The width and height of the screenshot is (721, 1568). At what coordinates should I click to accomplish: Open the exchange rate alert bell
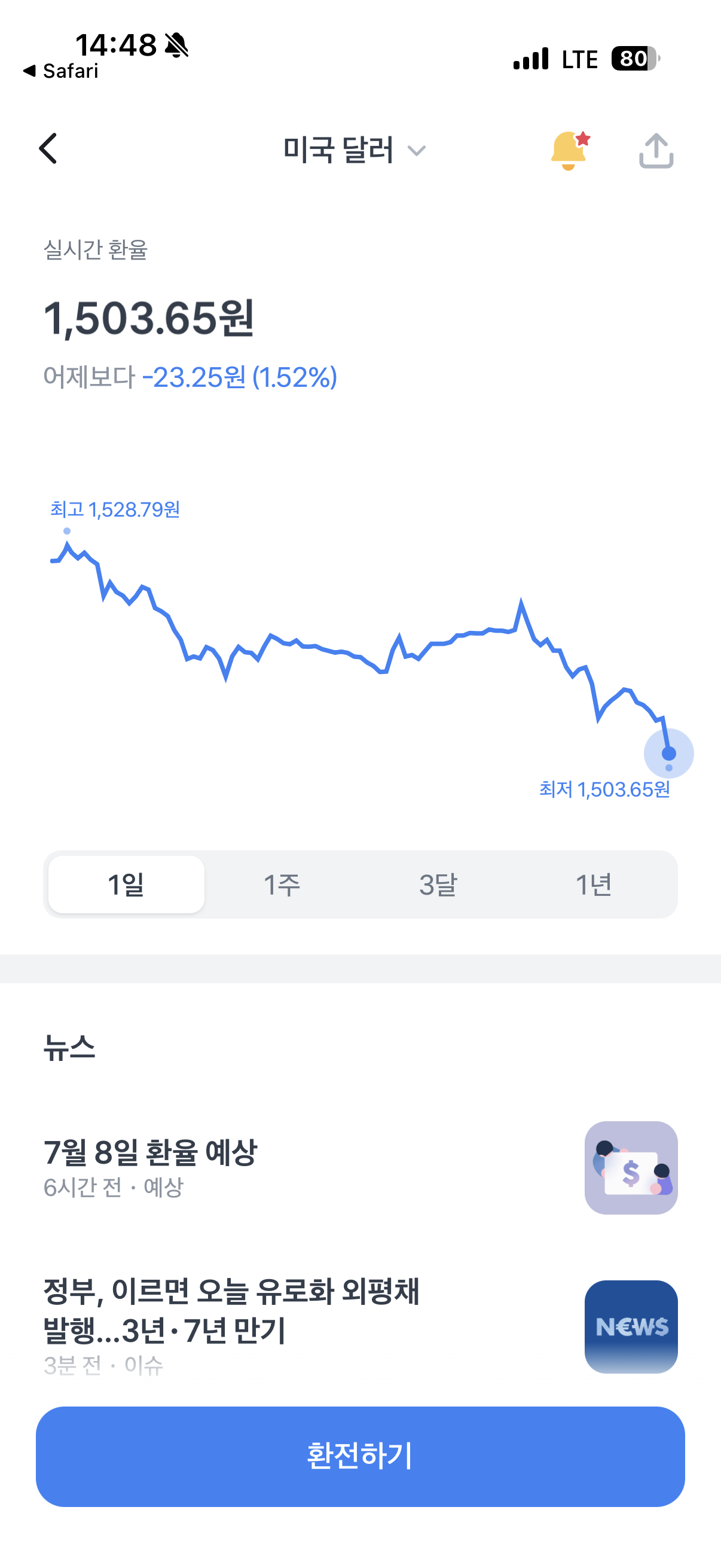(x=570, y=150)
